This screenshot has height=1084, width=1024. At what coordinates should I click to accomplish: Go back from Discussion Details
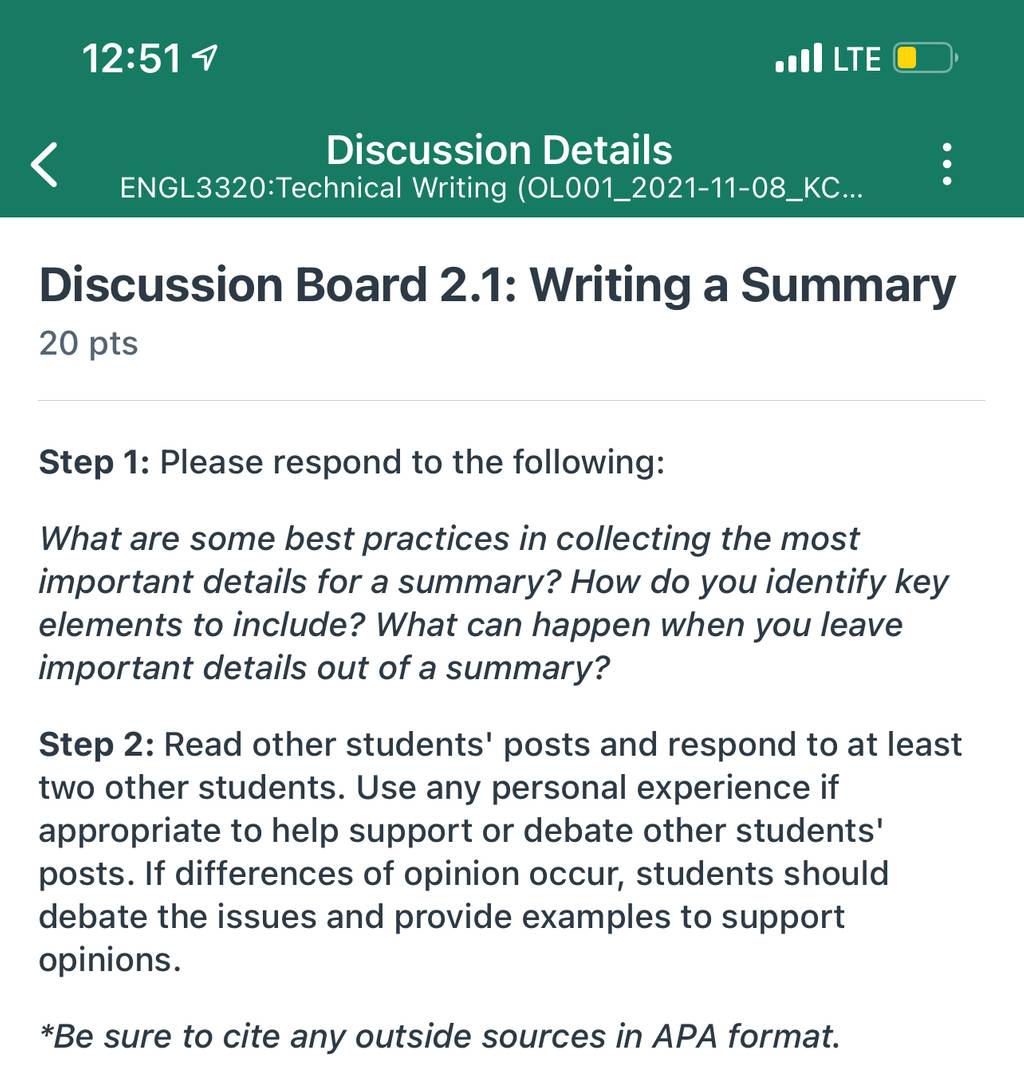(x=44, y=165)
